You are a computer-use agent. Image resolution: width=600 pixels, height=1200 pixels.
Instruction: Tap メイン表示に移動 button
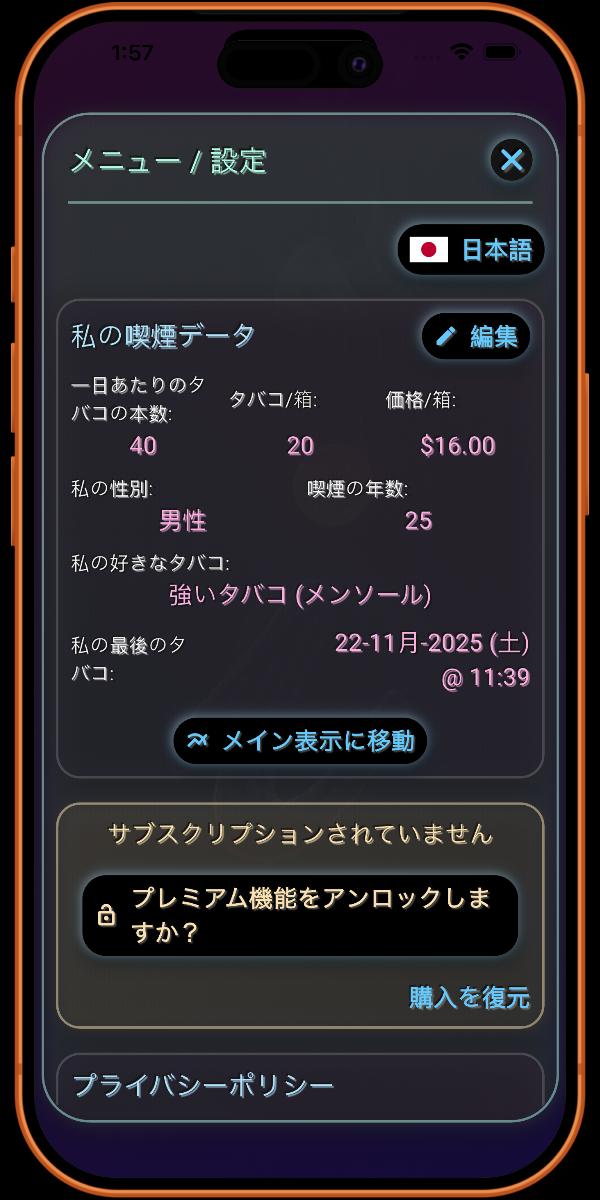pyautogui.click(x=300, y=741)
